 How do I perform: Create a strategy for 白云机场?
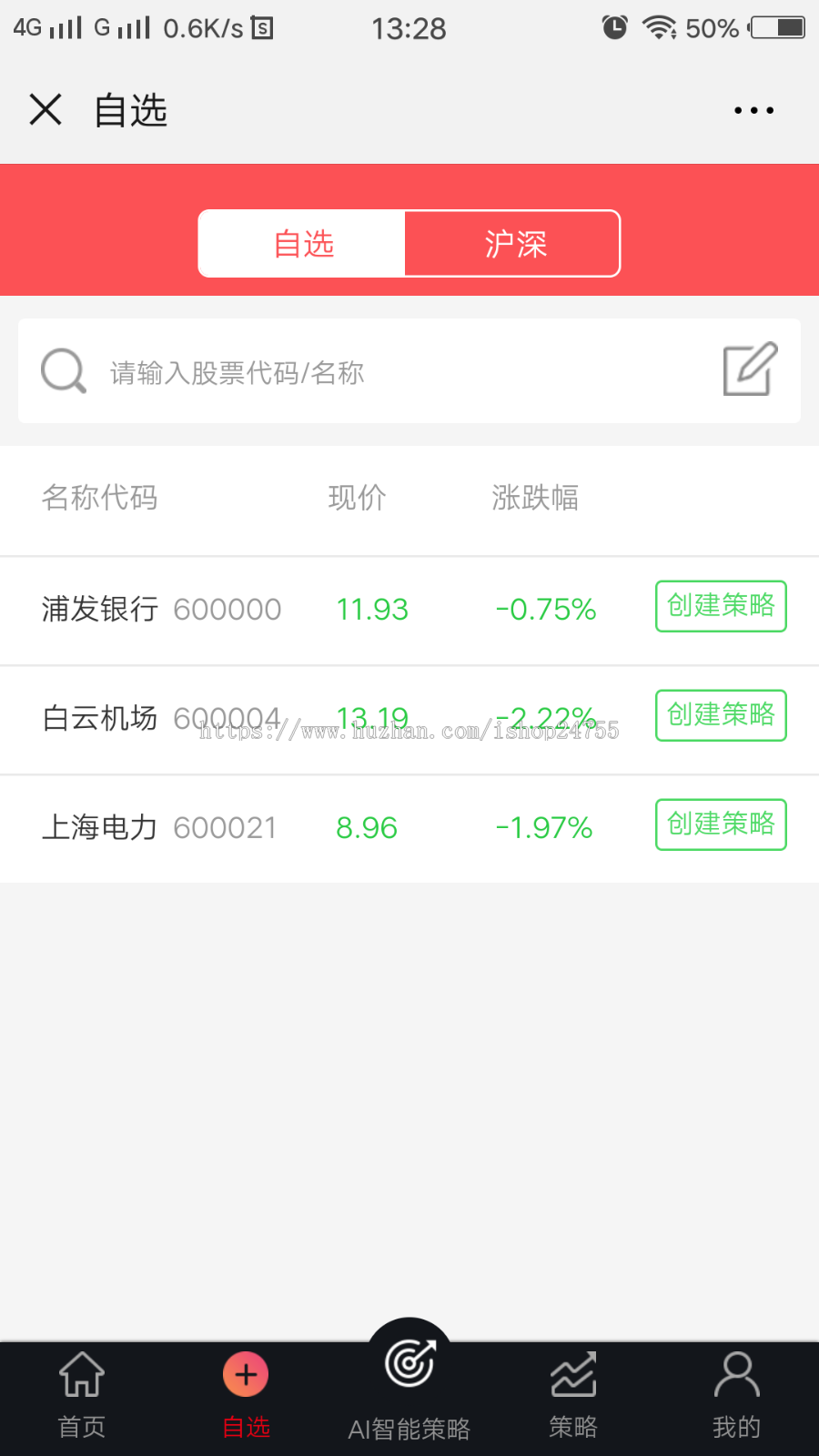pos(721,715)
